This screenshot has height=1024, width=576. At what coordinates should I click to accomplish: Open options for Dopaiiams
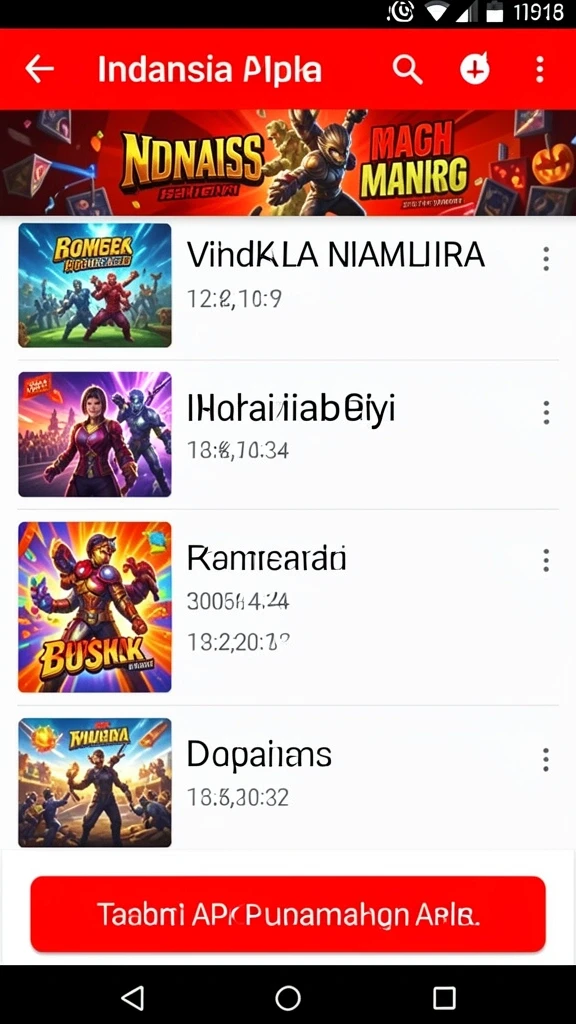click(546, 760)
